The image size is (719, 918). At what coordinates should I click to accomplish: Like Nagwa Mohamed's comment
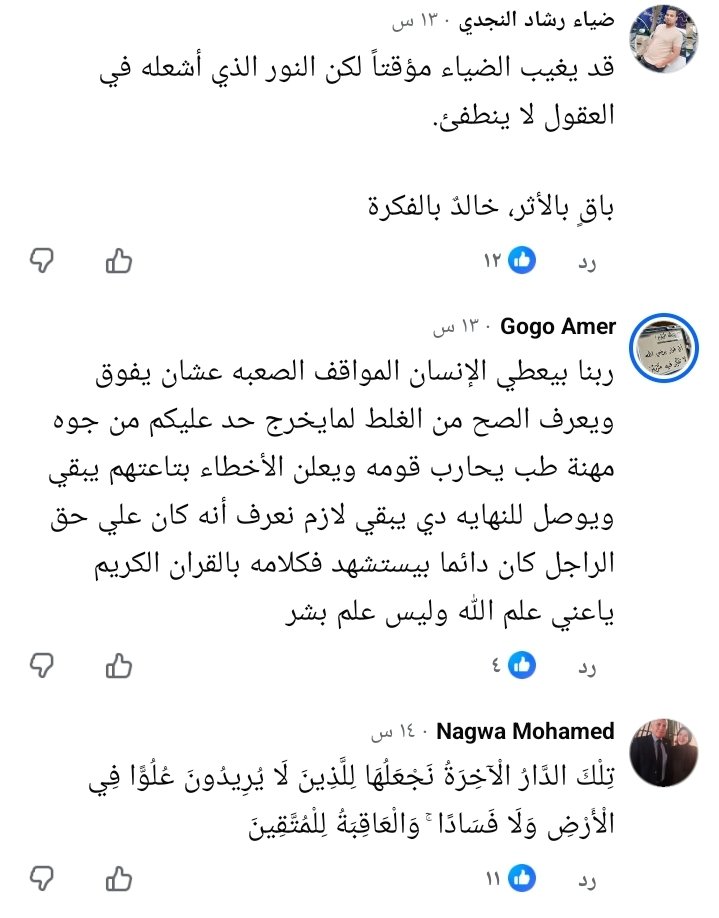point(118,879)
